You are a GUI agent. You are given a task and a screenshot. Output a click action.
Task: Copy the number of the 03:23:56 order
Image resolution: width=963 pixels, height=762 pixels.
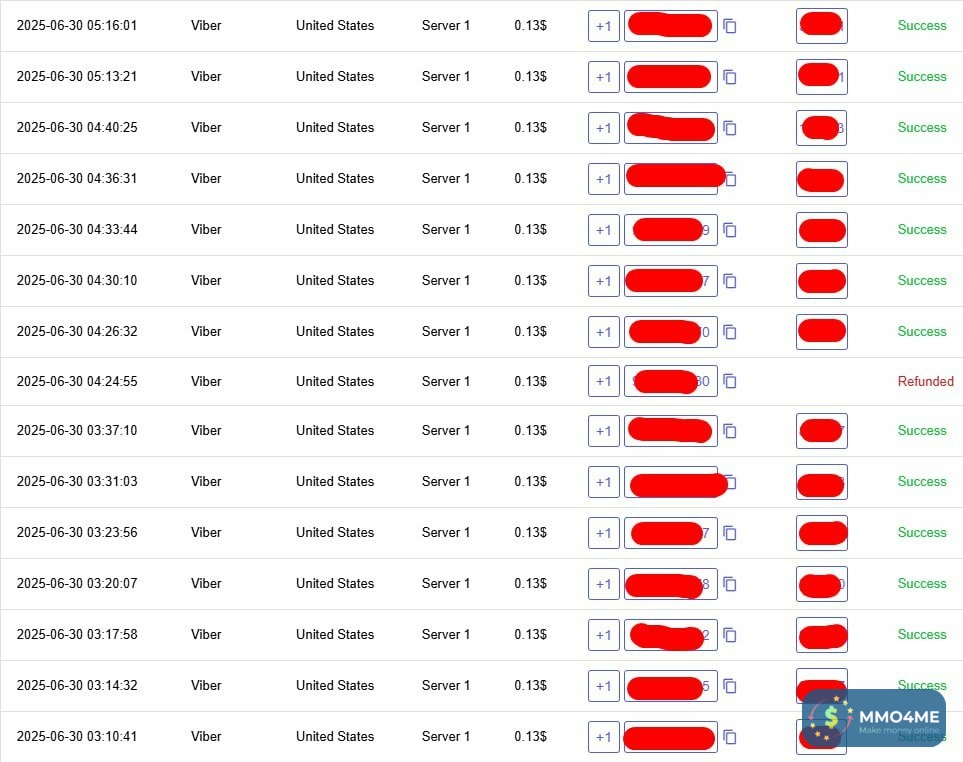(x=730, y=533)
